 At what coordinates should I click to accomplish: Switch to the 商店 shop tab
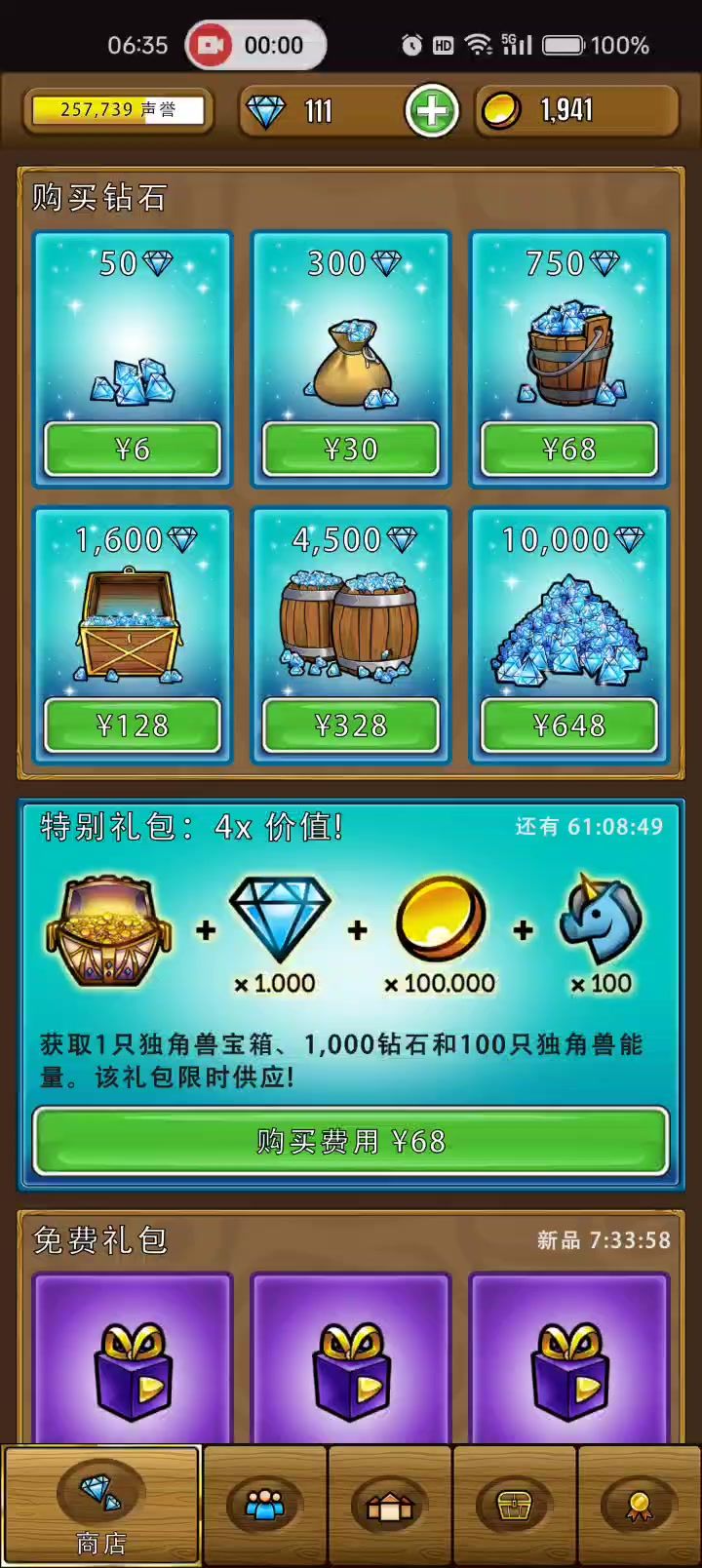(x=101, y=1507)
